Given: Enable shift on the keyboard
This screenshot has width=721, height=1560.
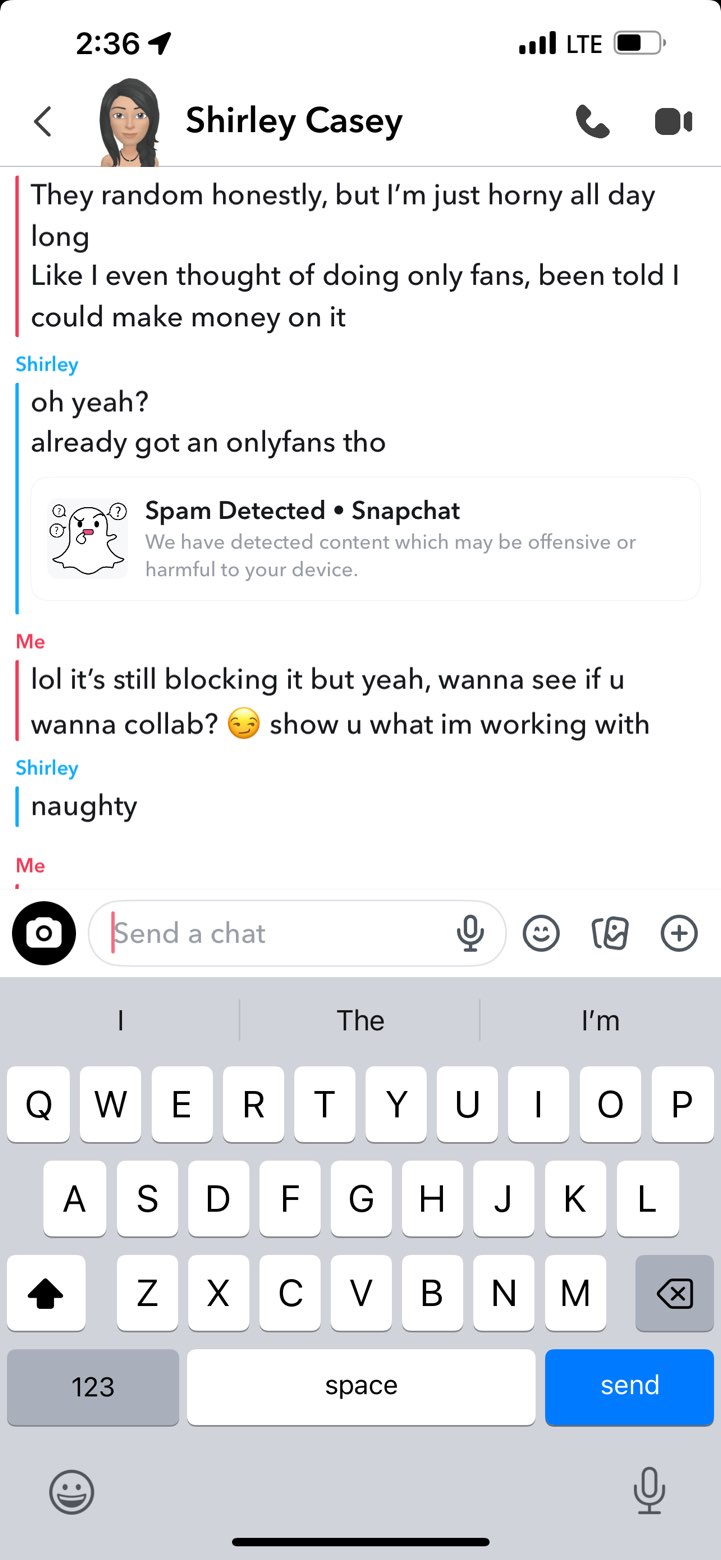Looking at the screenshot, I should [46, 1294].
